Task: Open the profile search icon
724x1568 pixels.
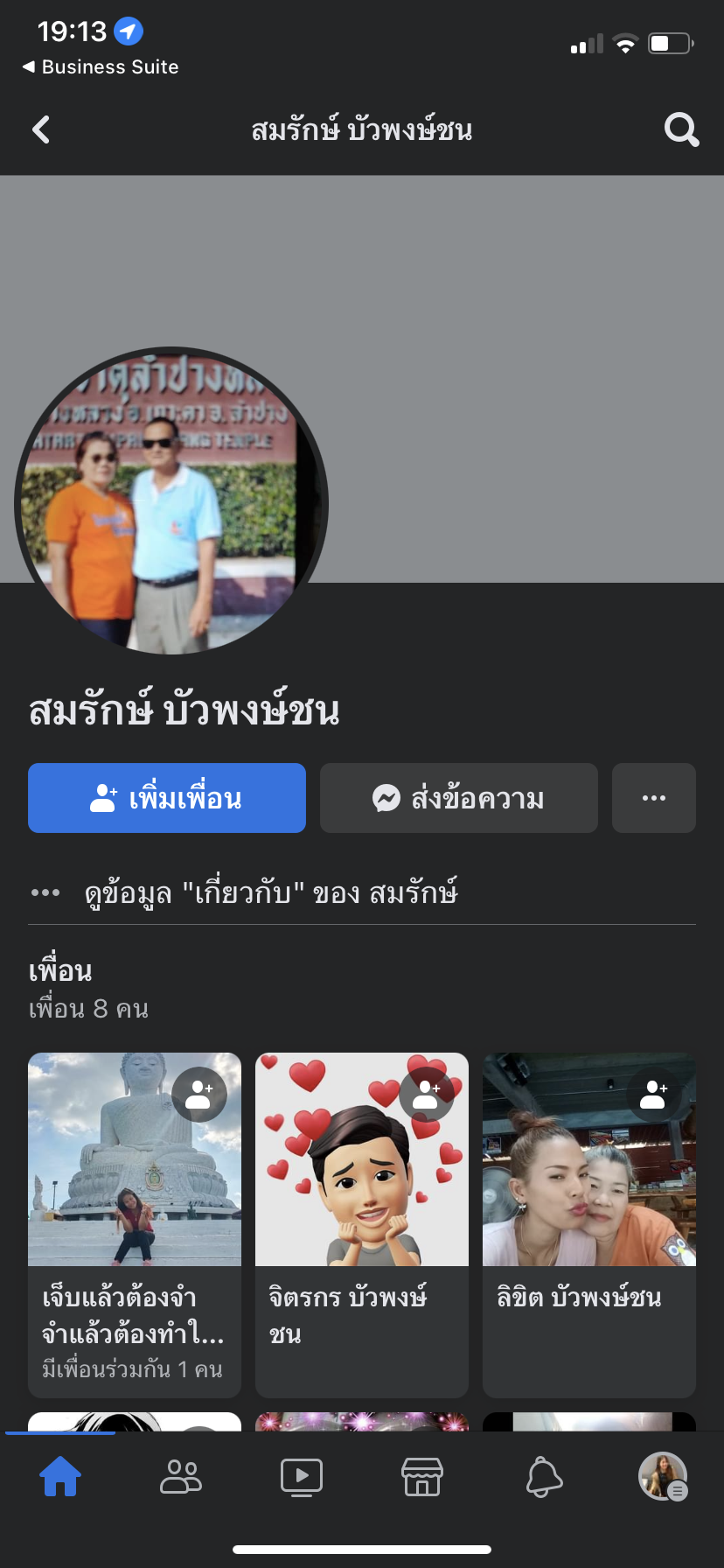Action: 681,130
